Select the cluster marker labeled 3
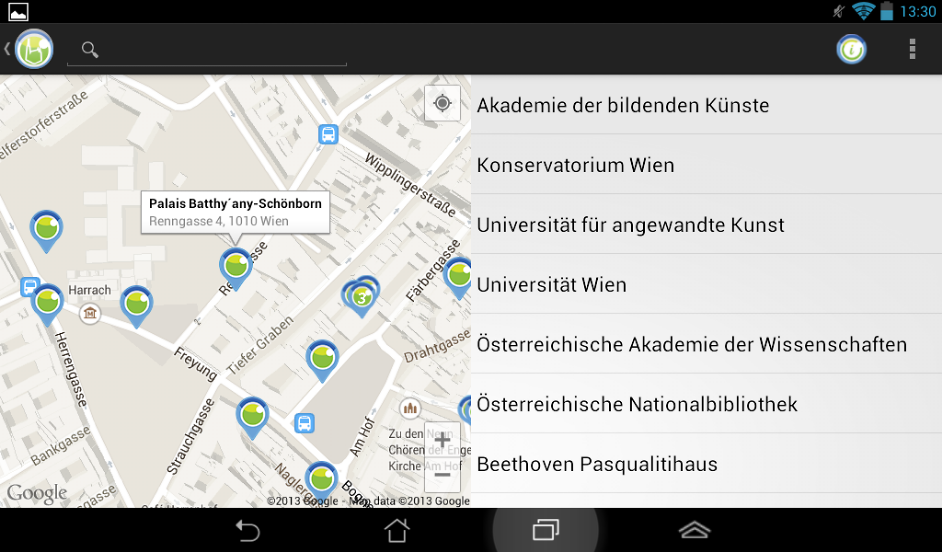 361,295
